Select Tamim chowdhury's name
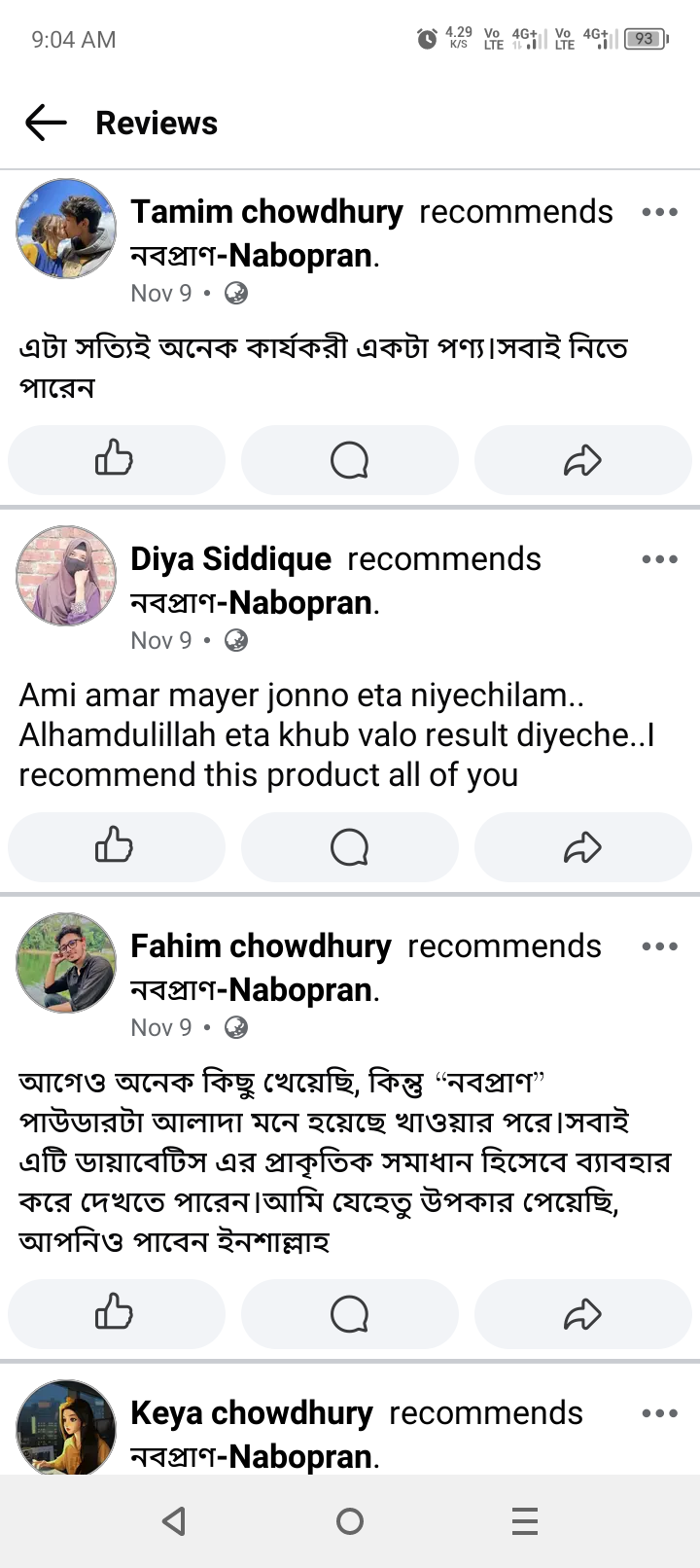The width and height of the screenshot is (700, 1568). pyautogui.click(x=268, y=212)
